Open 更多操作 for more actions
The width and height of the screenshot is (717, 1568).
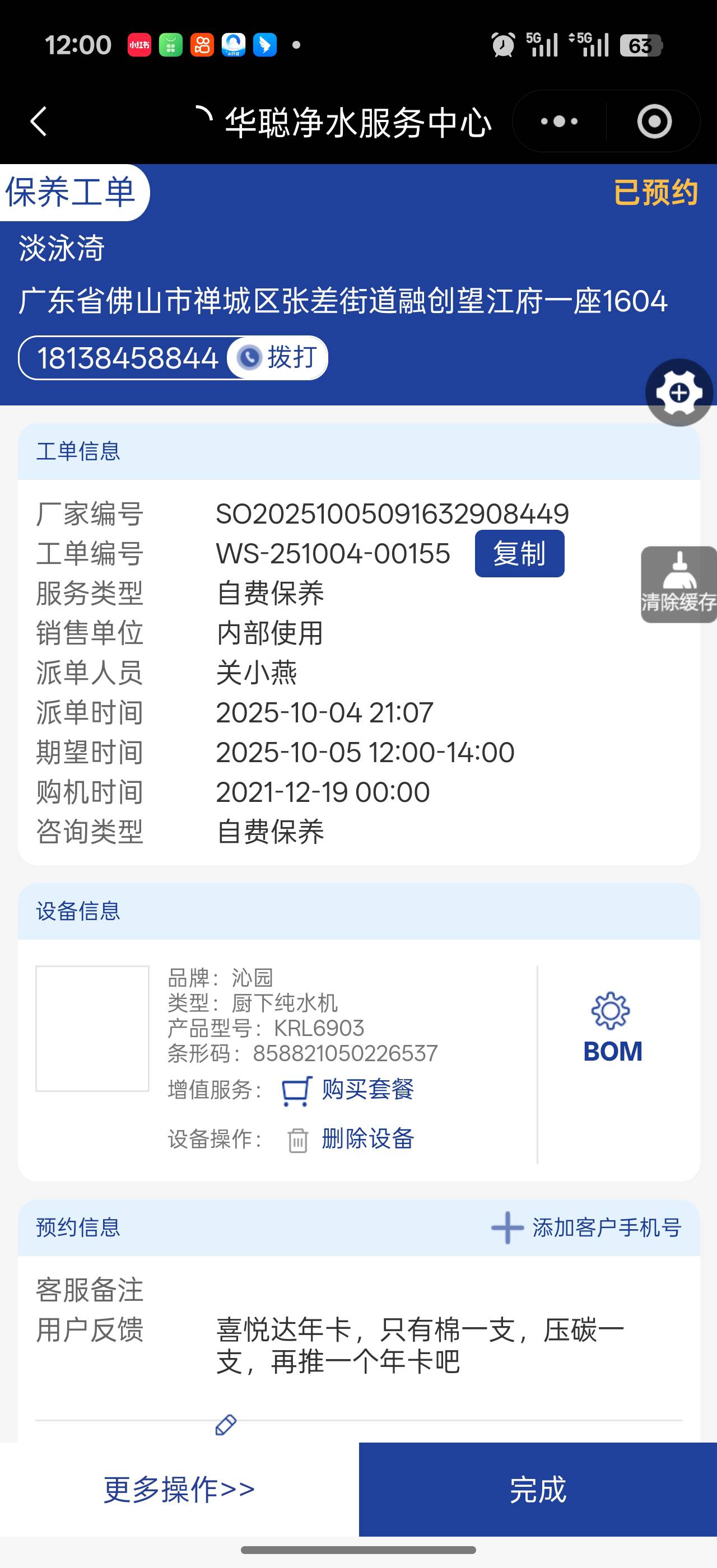click(x=179, y=1489)
